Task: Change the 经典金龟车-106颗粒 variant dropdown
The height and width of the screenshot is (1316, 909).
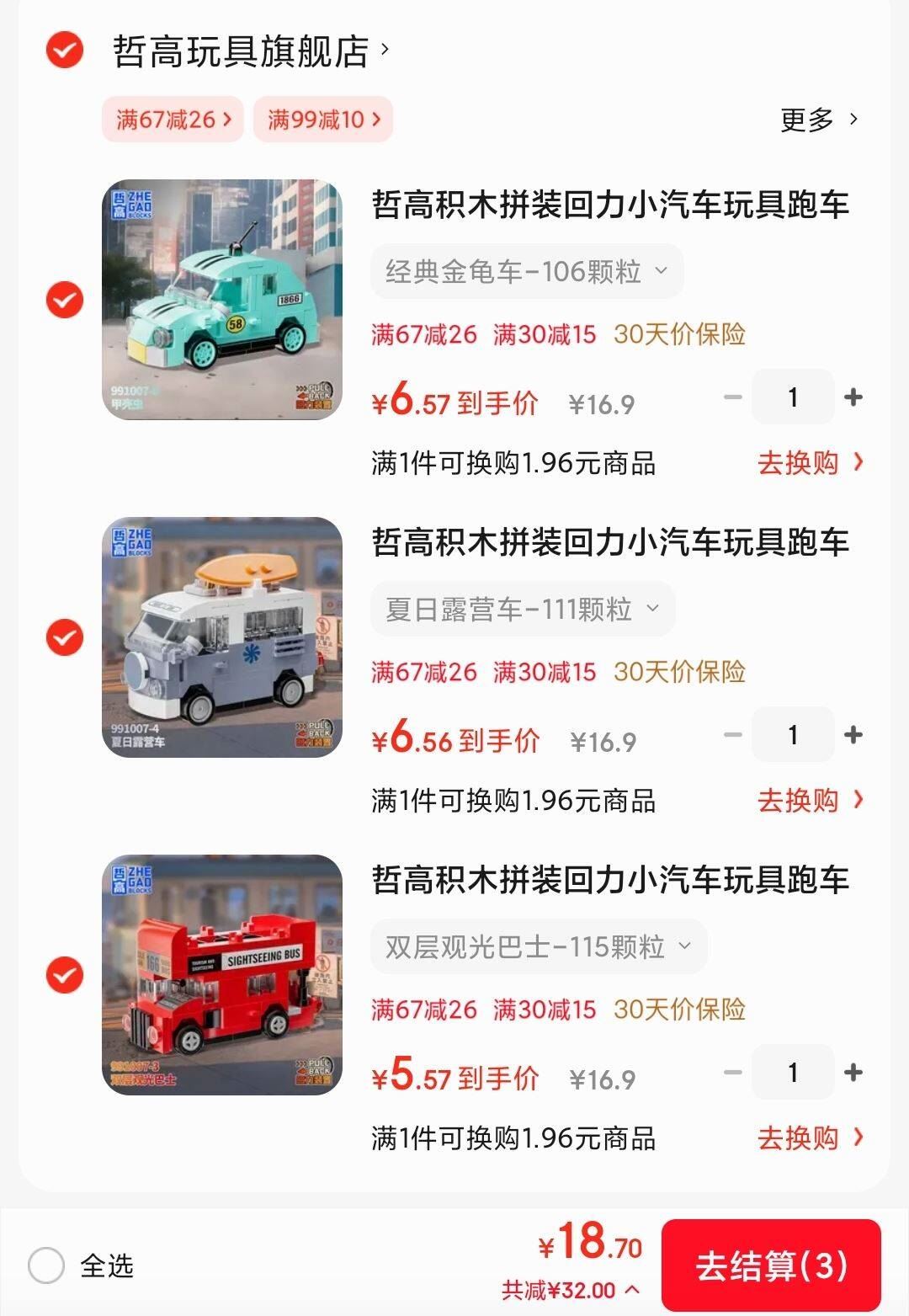Action: (x=526, y=271)
